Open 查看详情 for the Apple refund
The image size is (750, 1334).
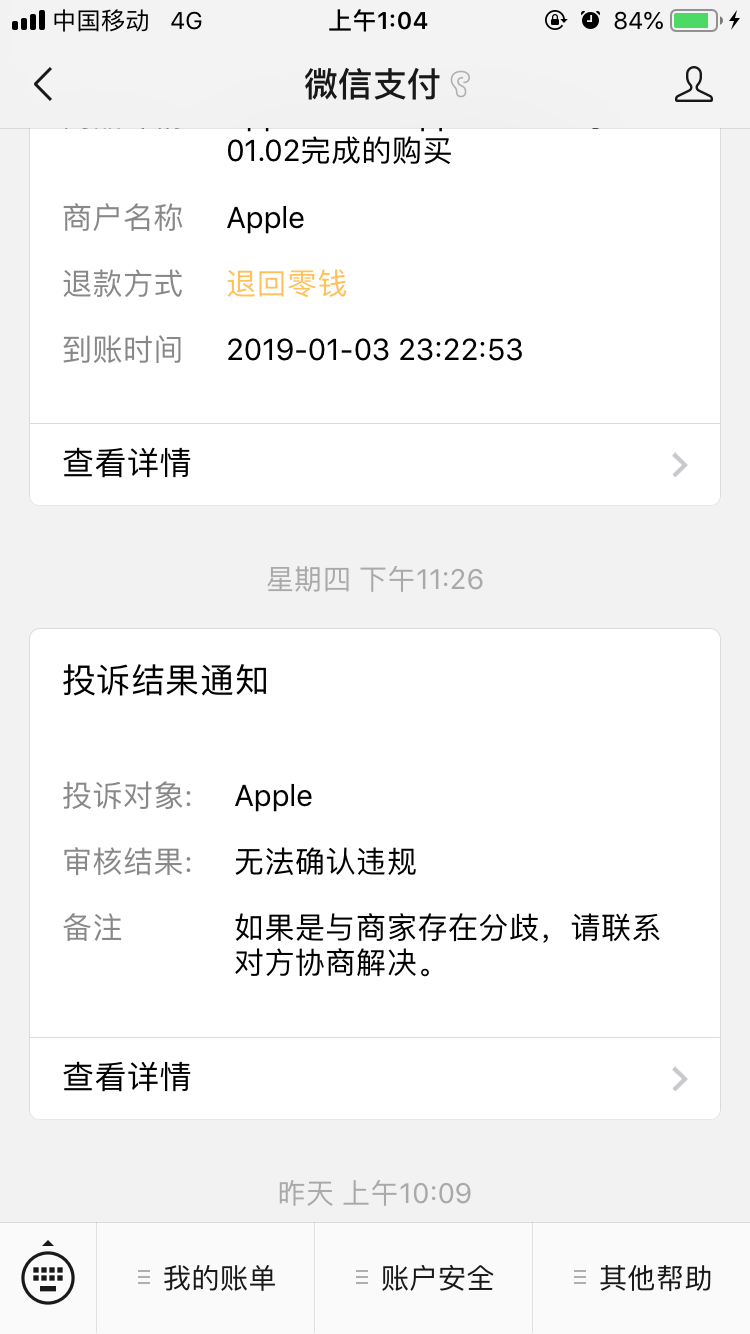pos(375,464)
